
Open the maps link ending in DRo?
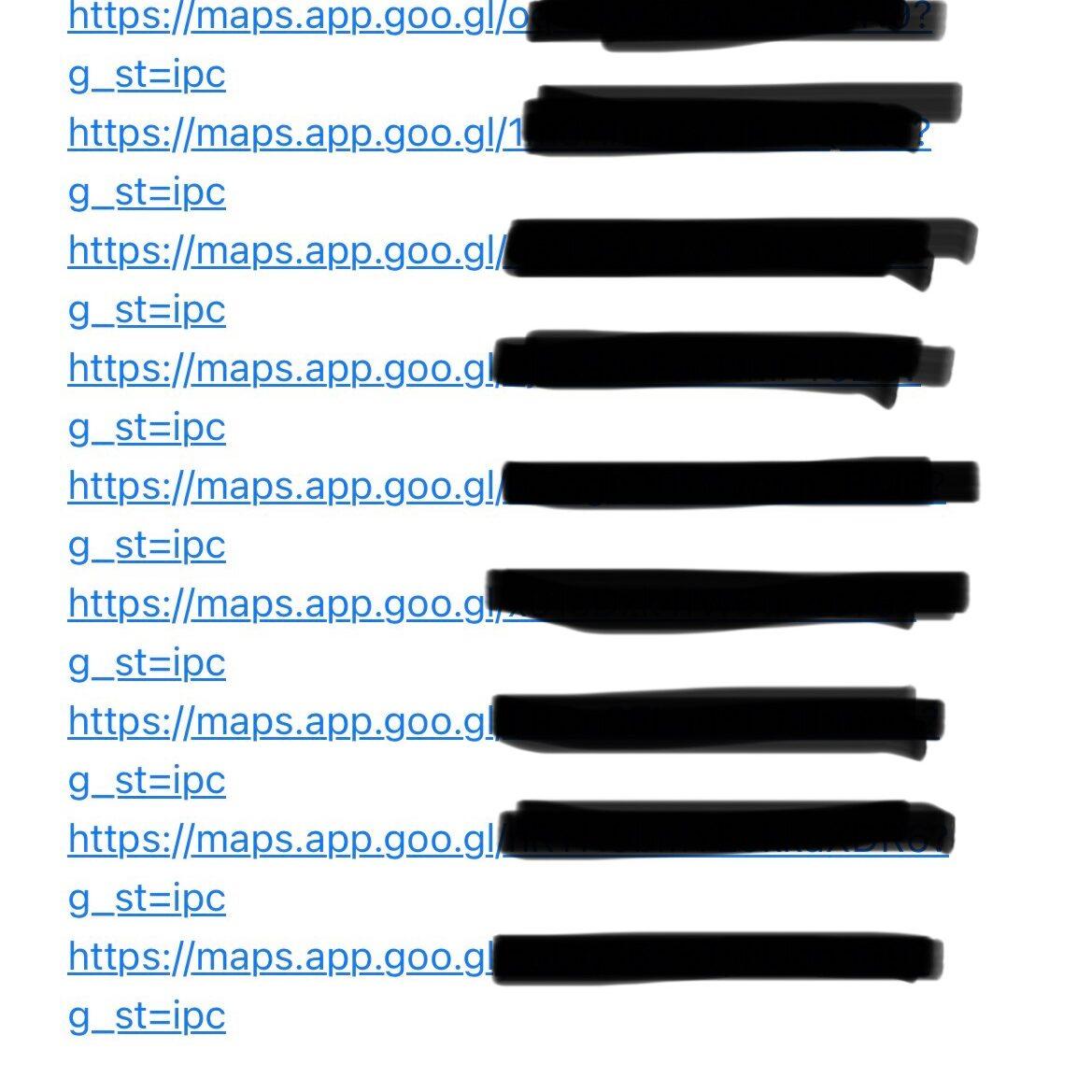(280, 839)
